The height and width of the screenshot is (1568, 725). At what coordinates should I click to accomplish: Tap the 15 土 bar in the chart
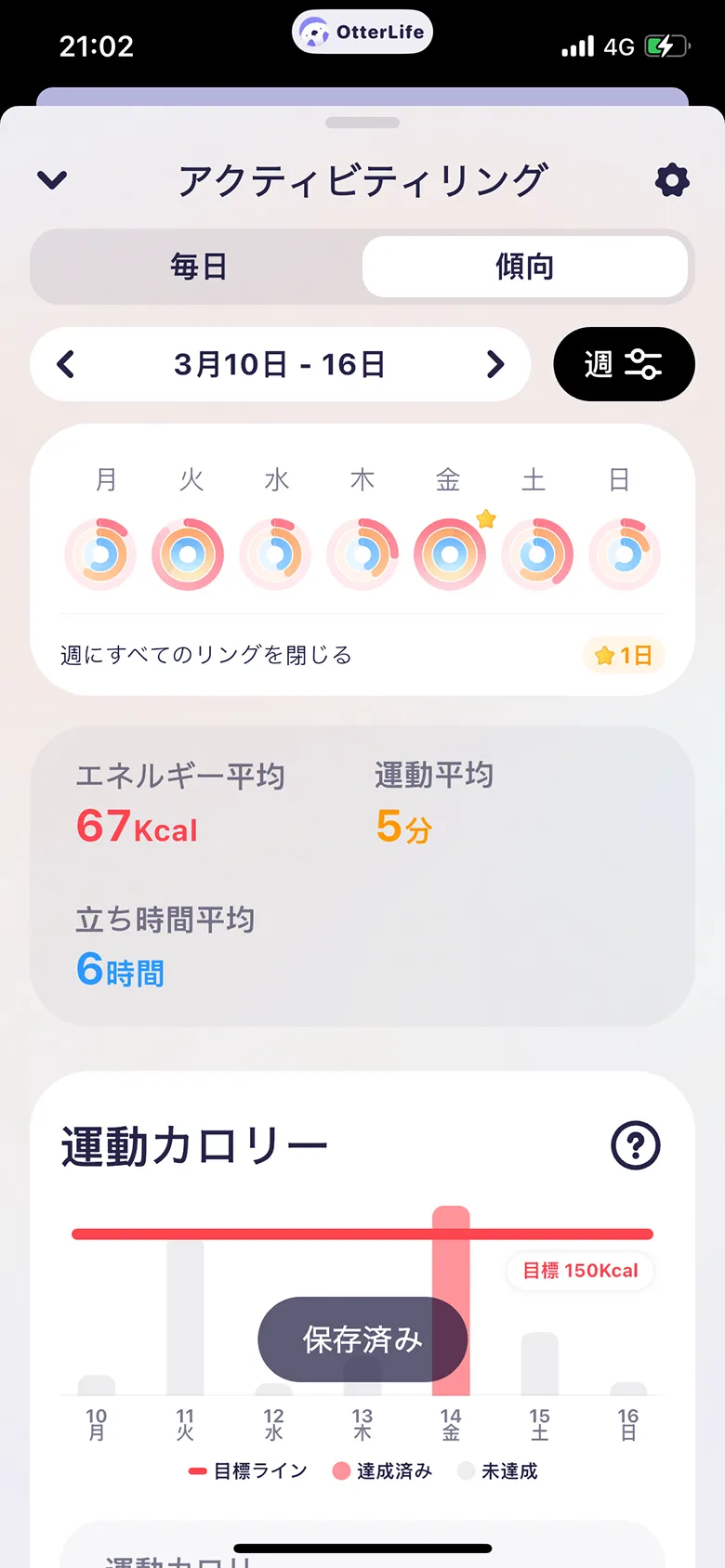[x=539, y=1364]
